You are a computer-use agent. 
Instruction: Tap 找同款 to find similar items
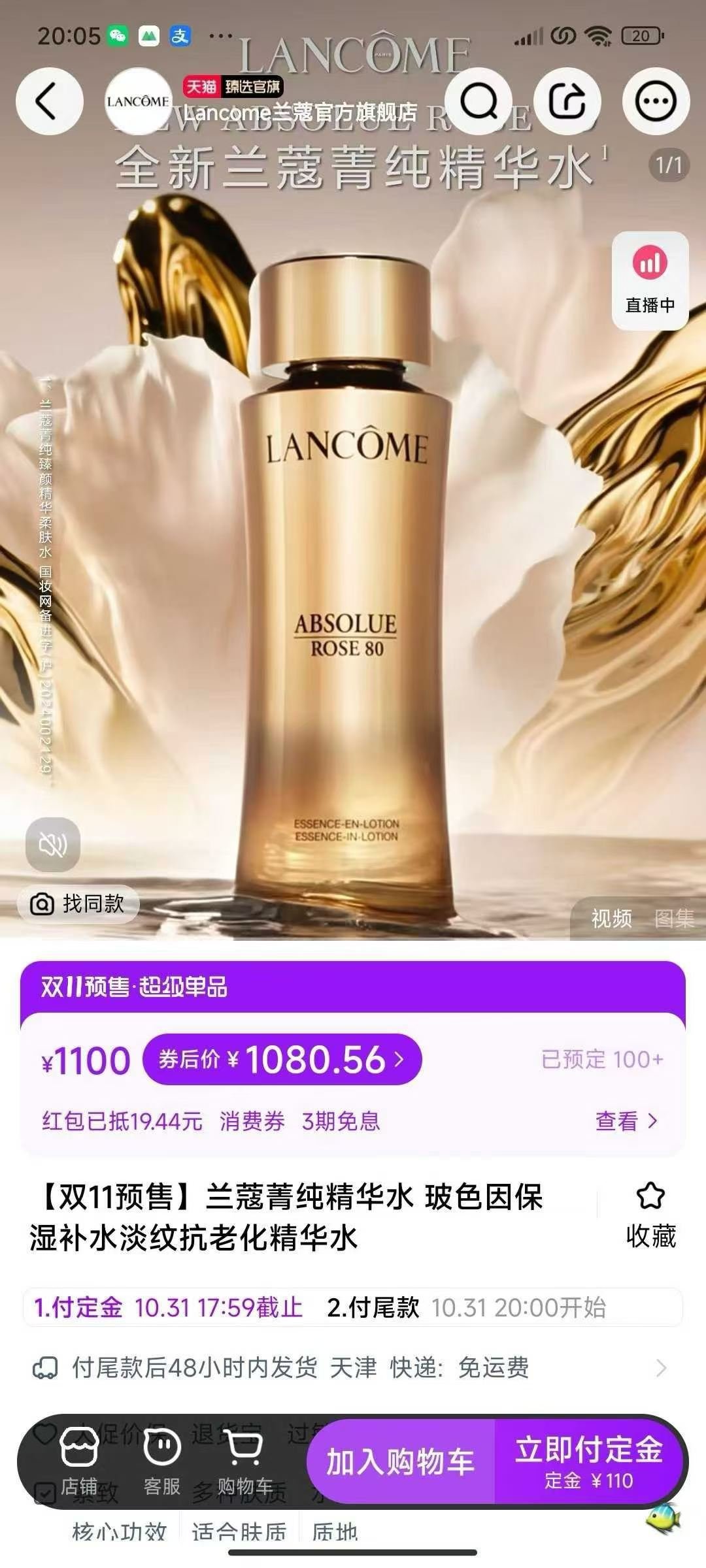[x=78, y=904]
